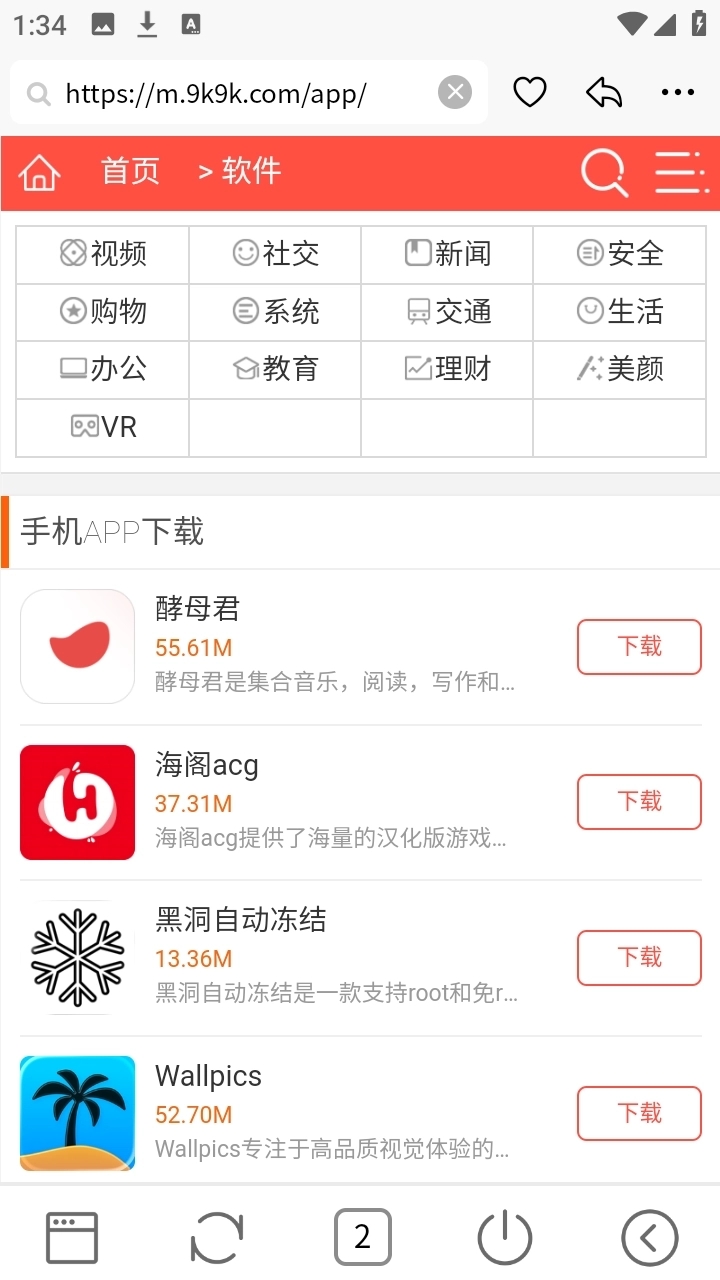Screen dimensions: 720x1280
Task: Bookmark this page with the heart icon
Action: (x=530, y=93)
